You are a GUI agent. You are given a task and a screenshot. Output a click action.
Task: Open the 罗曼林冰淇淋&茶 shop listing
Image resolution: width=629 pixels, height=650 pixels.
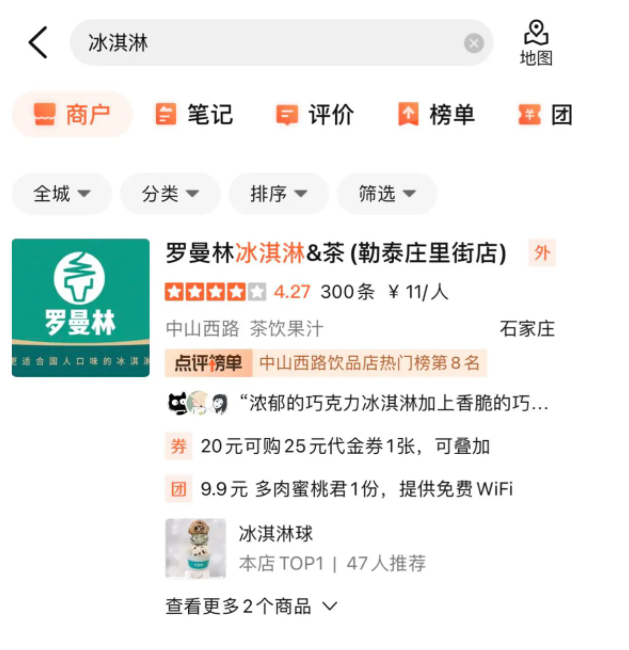pos(336,253)
